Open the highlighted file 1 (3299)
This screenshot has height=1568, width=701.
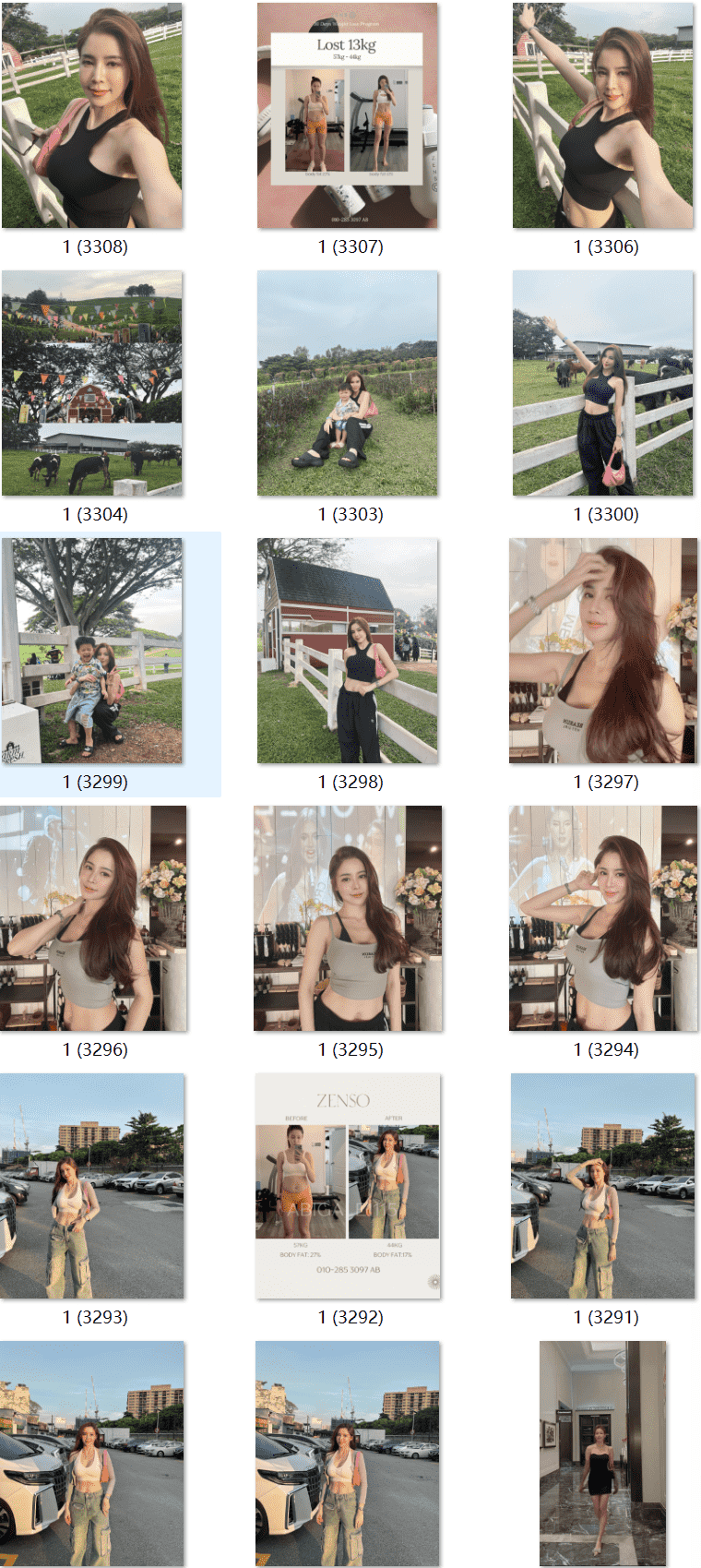(92, 651)
